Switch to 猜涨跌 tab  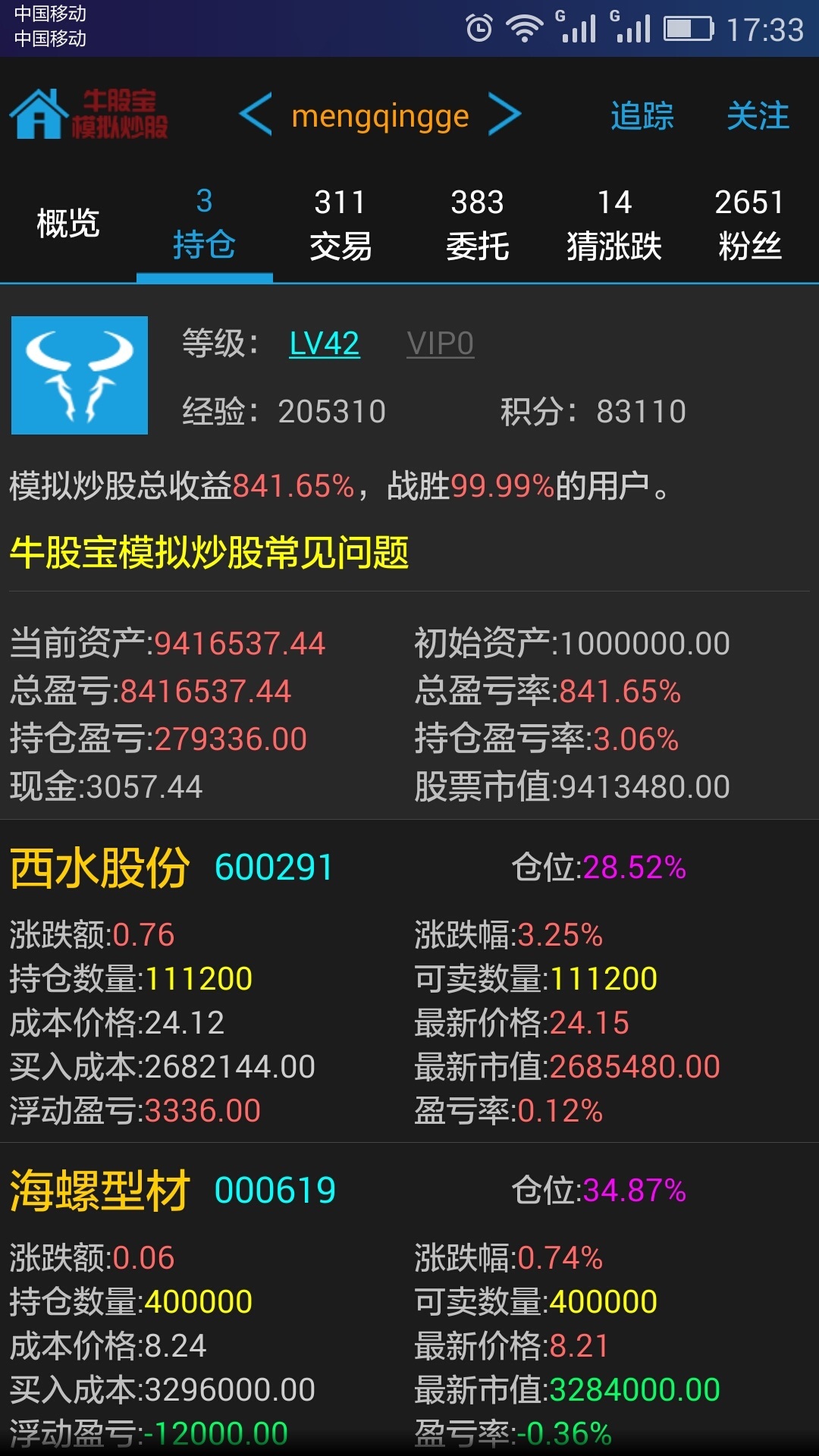tap(613, 224)
